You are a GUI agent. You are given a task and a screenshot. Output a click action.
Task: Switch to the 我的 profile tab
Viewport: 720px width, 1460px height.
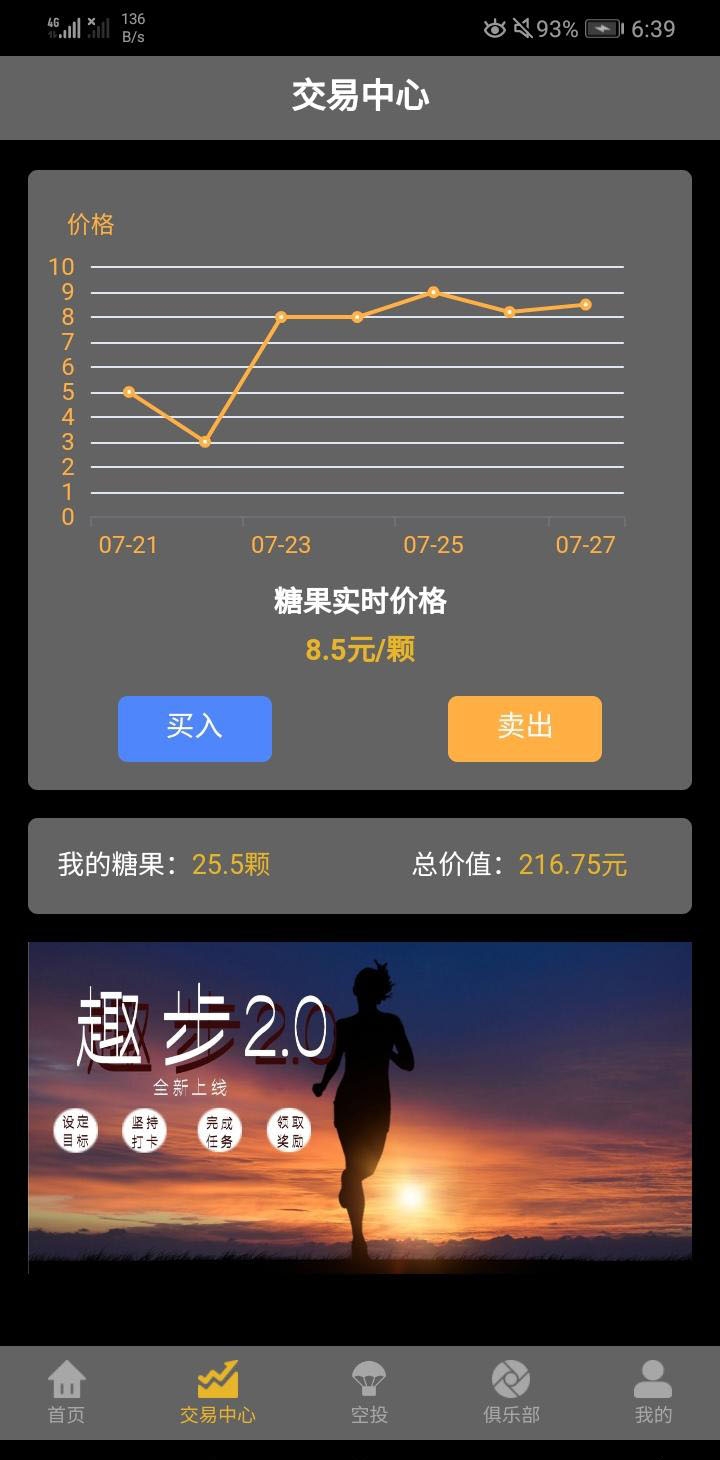pyautogui.click(x=653, y=1392)
